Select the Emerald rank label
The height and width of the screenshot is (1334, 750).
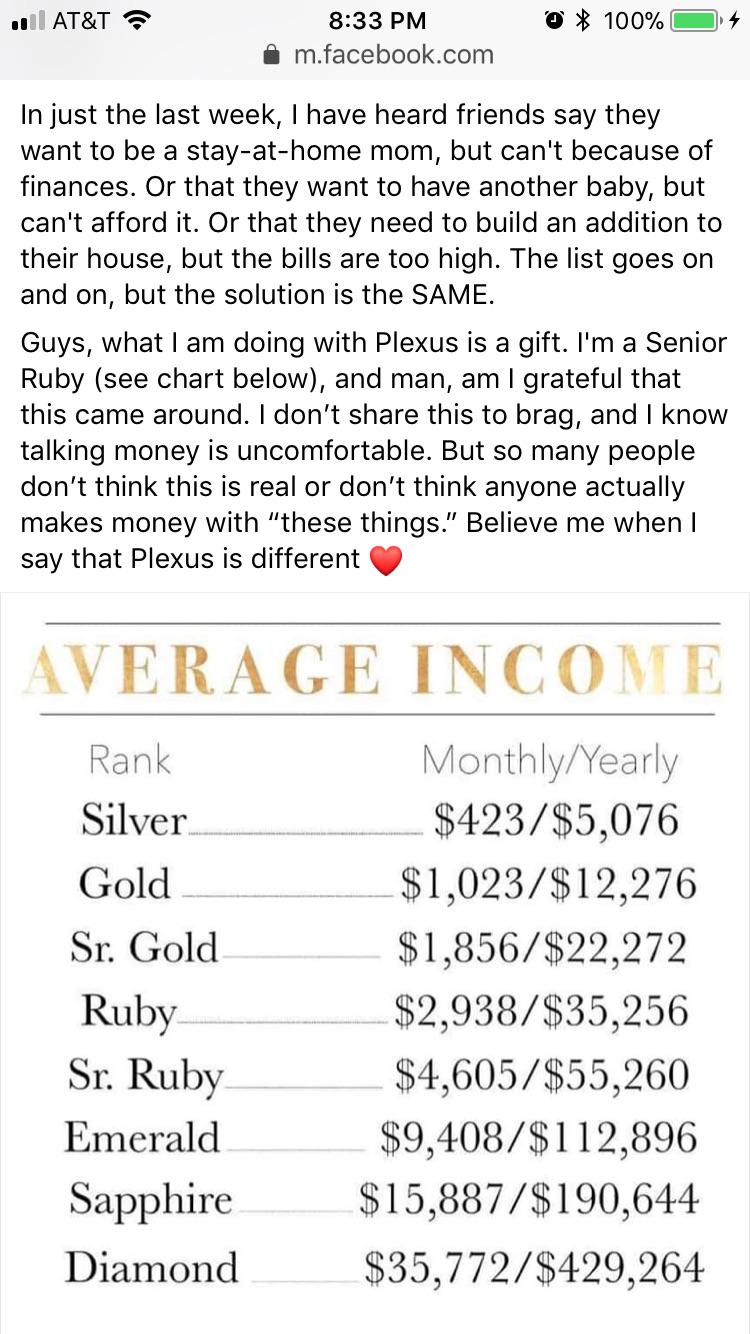coord(143,1139)
